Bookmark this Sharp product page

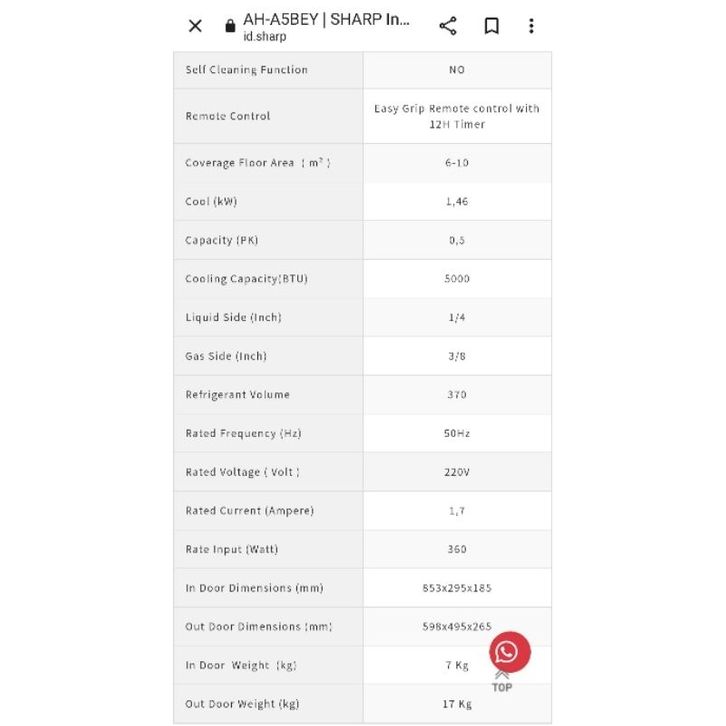[491, 26]
